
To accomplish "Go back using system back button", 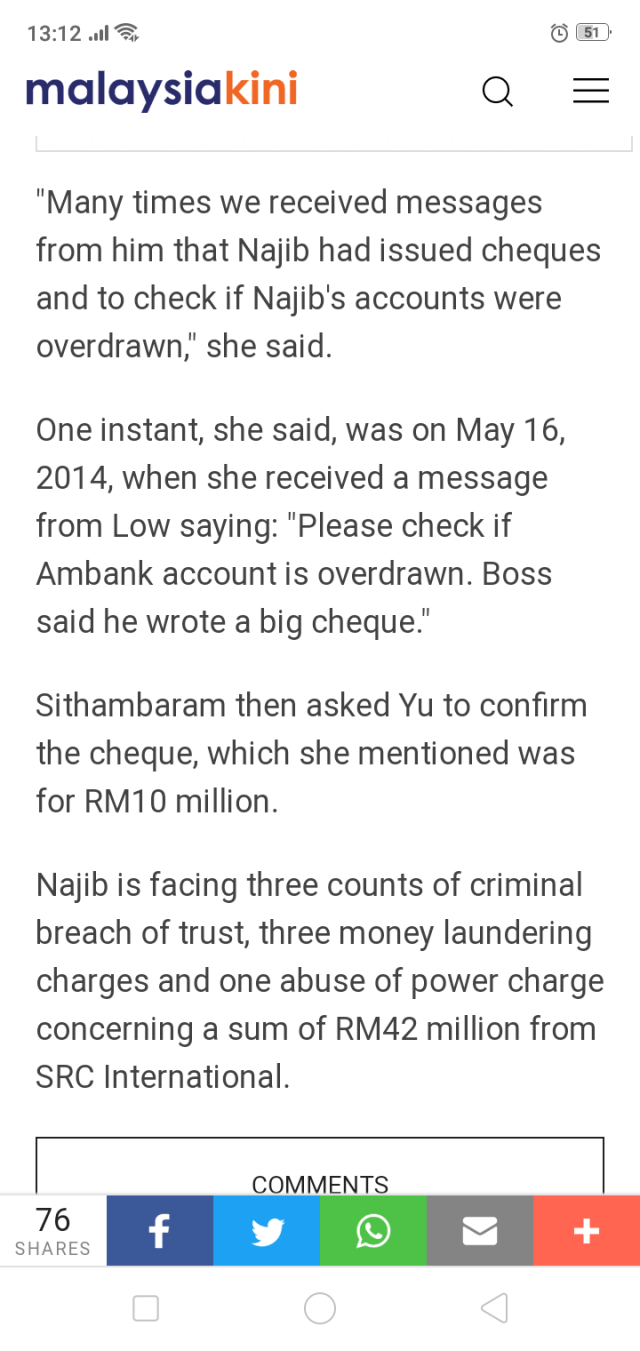I will coord(494,1308).
